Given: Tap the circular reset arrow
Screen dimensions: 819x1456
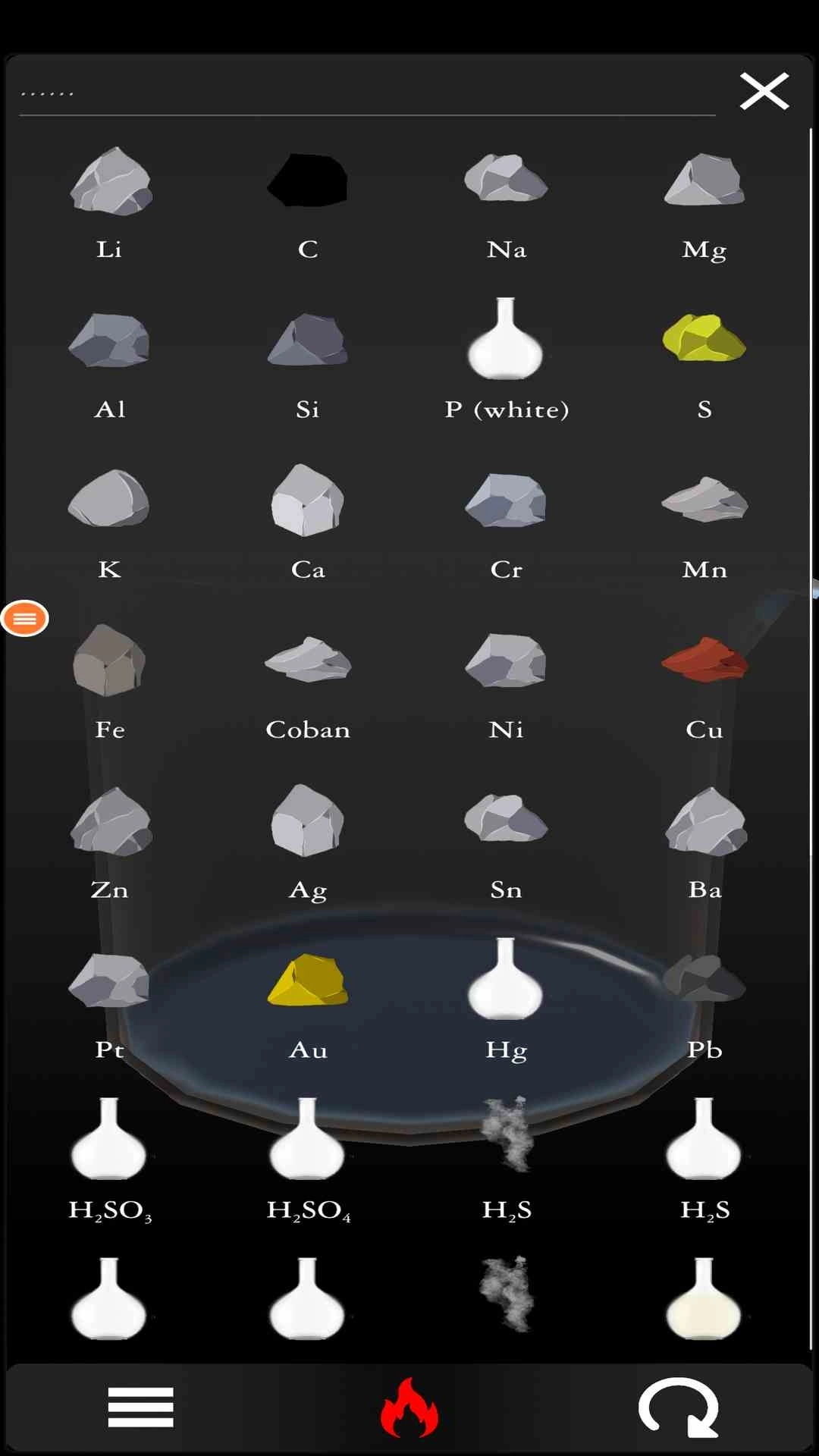Looking at the screenshot, I should click(x=679, y=1407).
